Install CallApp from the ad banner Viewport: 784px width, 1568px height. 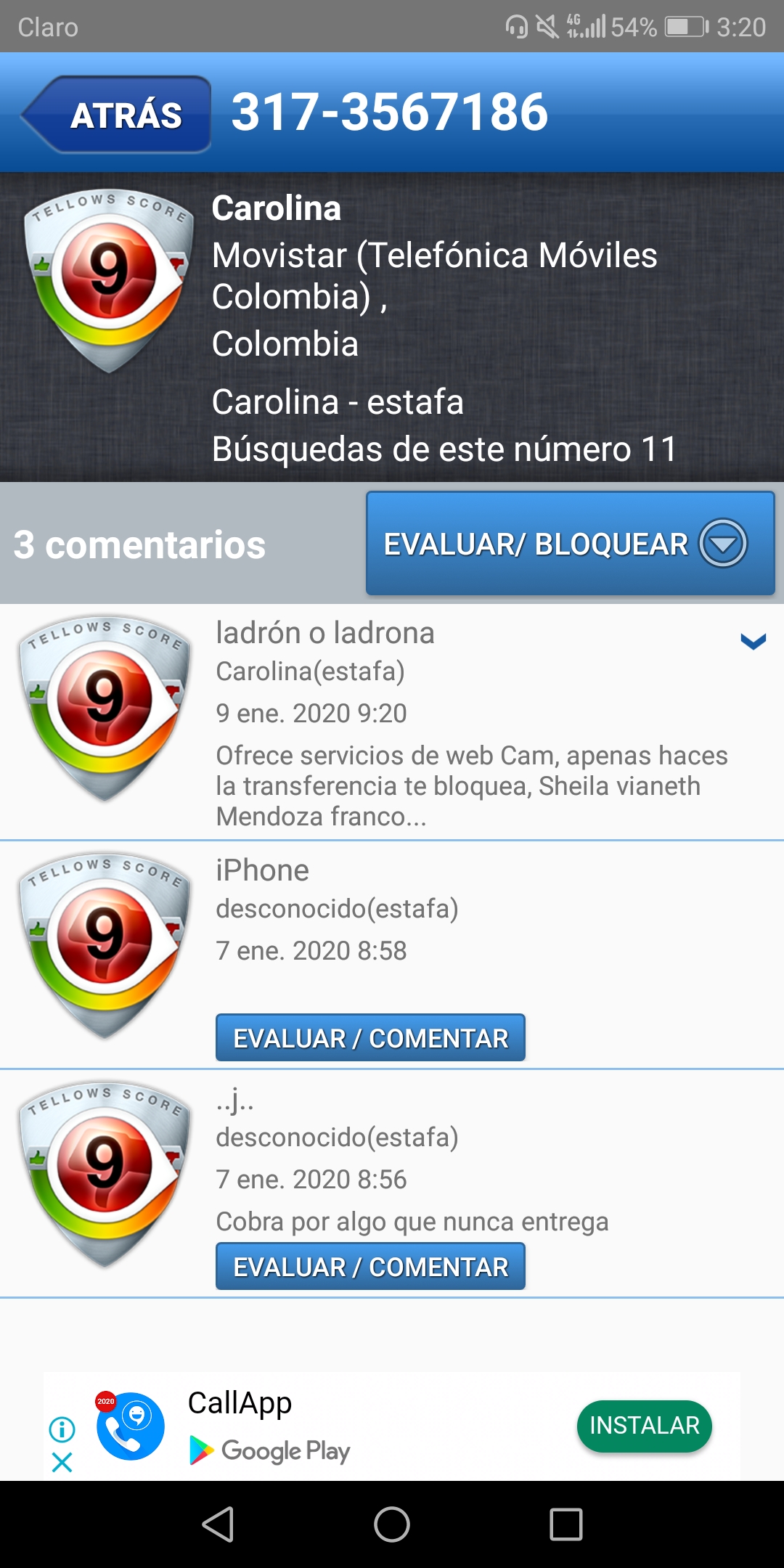tap(644, 1426)
